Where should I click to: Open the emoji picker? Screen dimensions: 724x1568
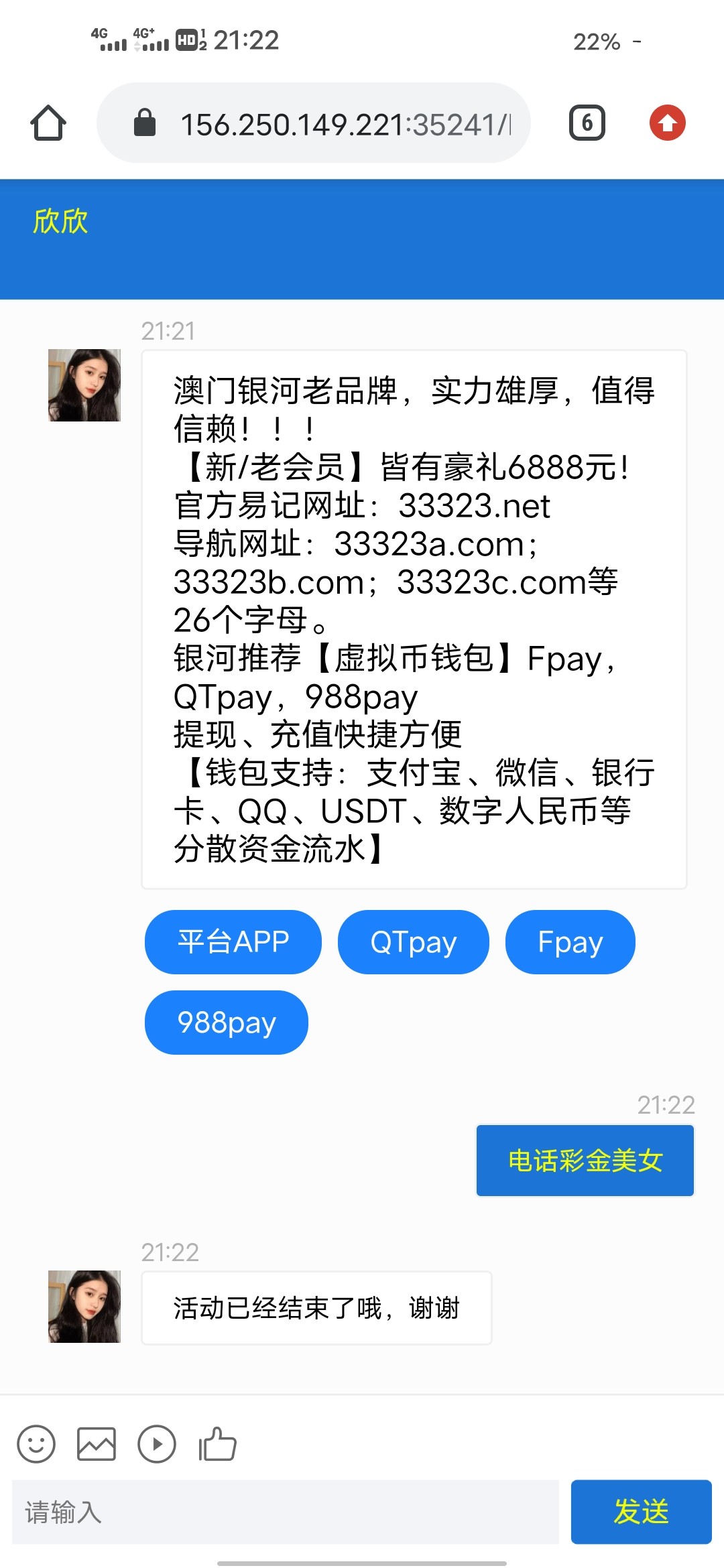click(36, 1443)
